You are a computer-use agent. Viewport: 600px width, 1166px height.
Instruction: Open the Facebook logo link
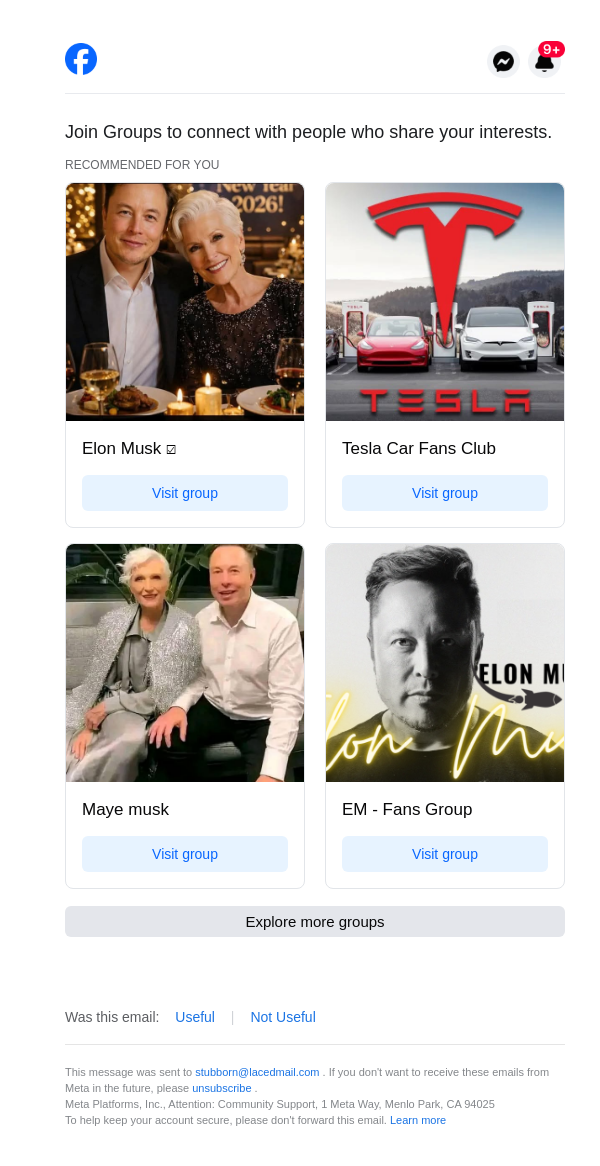click(x=81, y=59)
